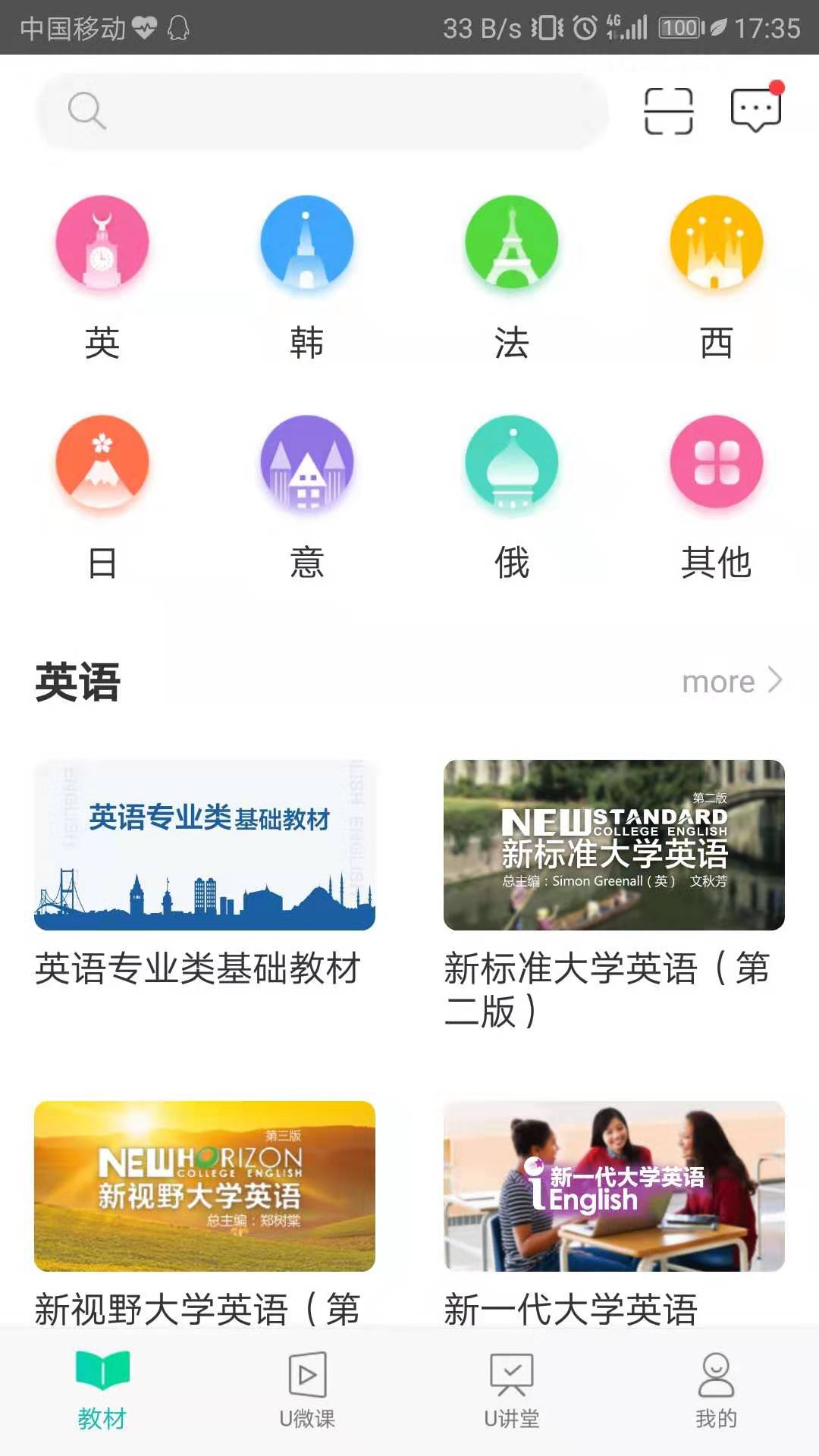Tap the magnifier icon in the search bar

[x=86, y=111]
